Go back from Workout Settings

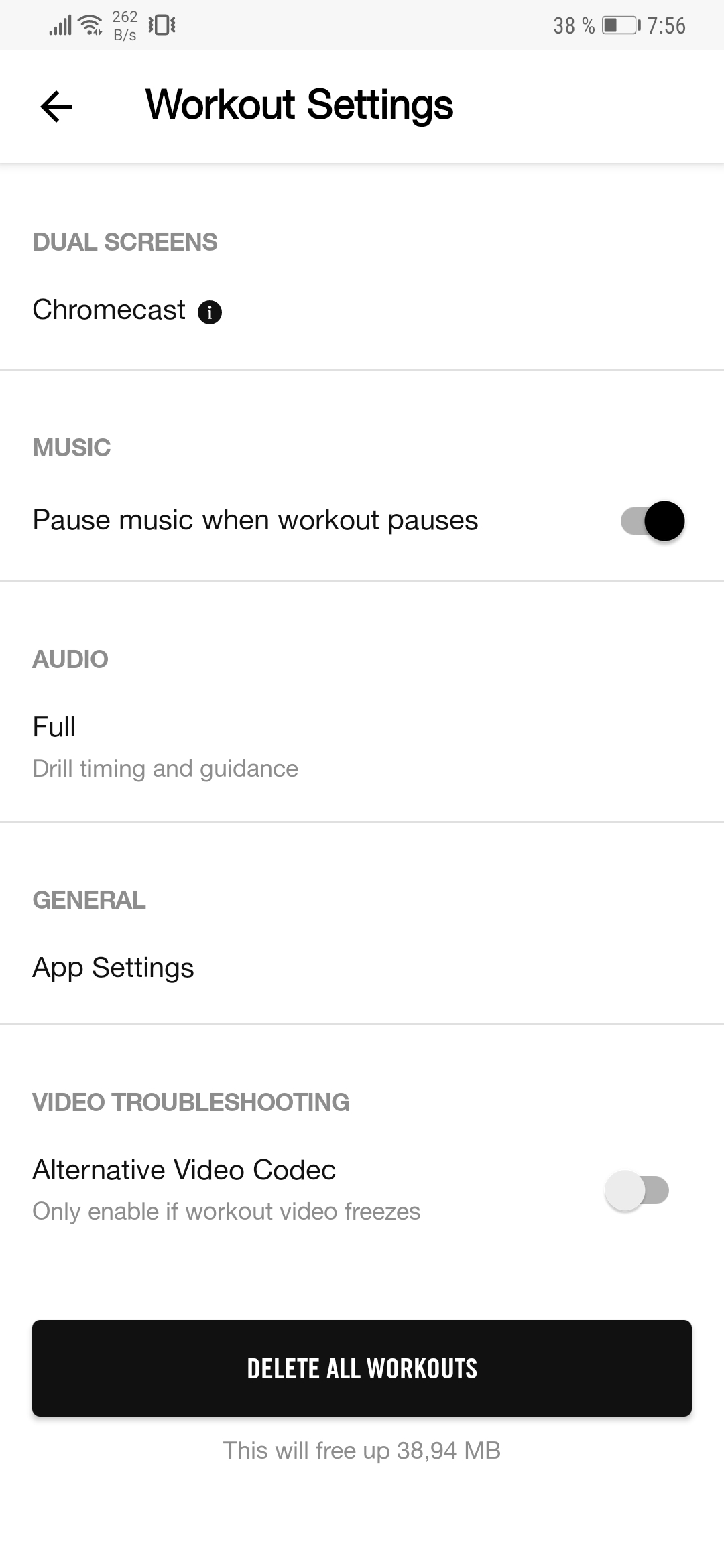pos(56,106)
